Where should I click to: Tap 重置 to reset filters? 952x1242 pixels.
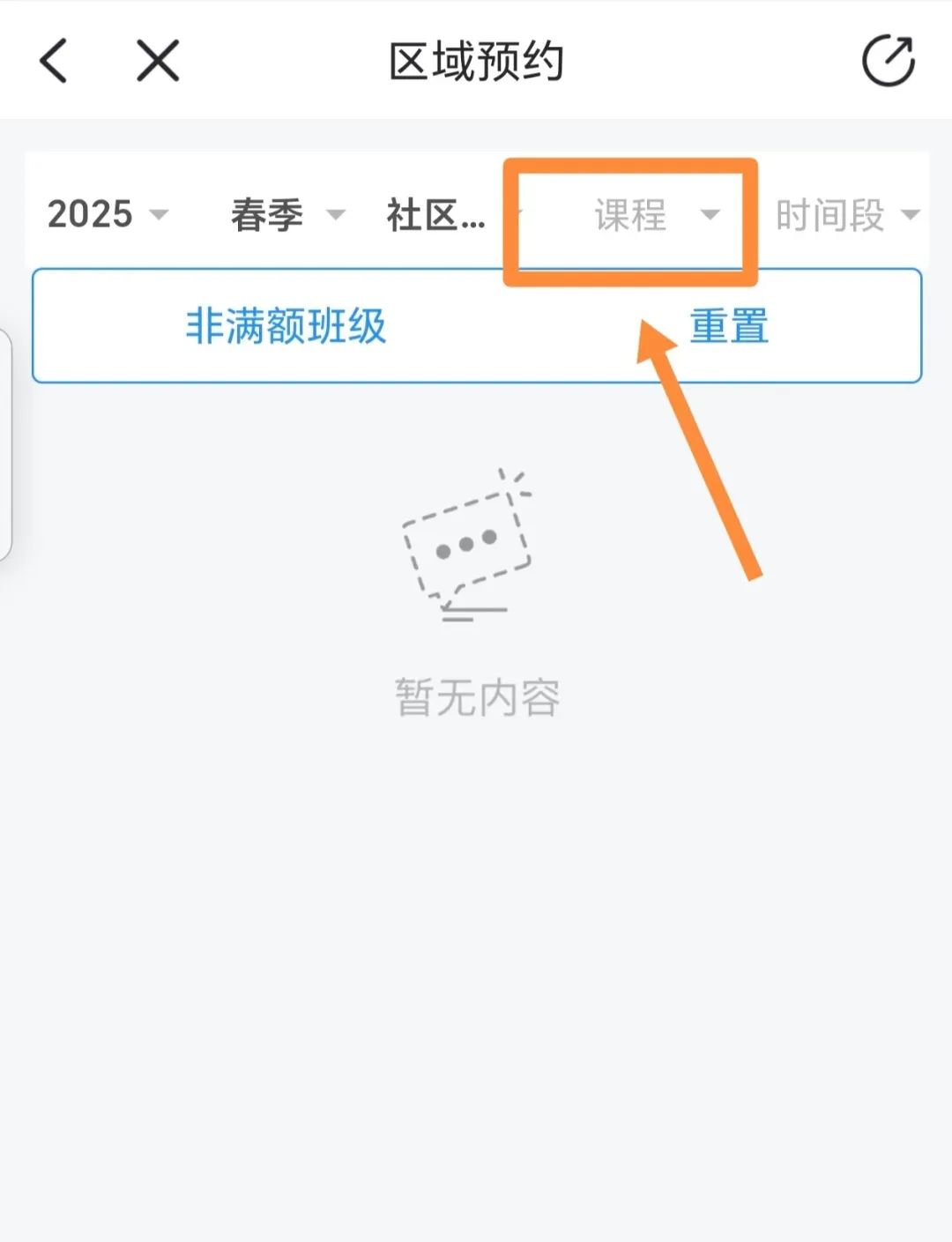click(728, 326)
